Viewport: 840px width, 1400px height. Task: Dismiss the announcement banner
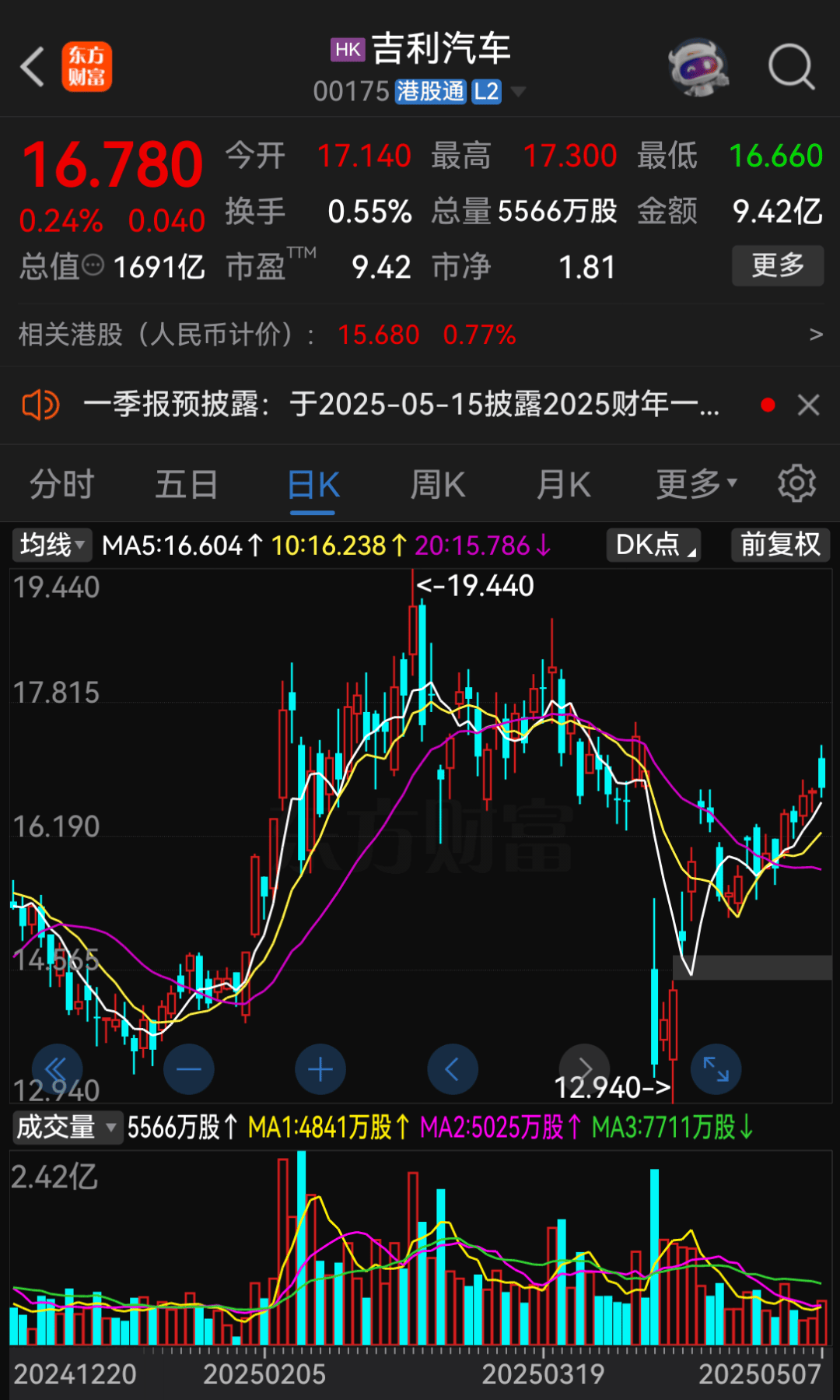809,405
